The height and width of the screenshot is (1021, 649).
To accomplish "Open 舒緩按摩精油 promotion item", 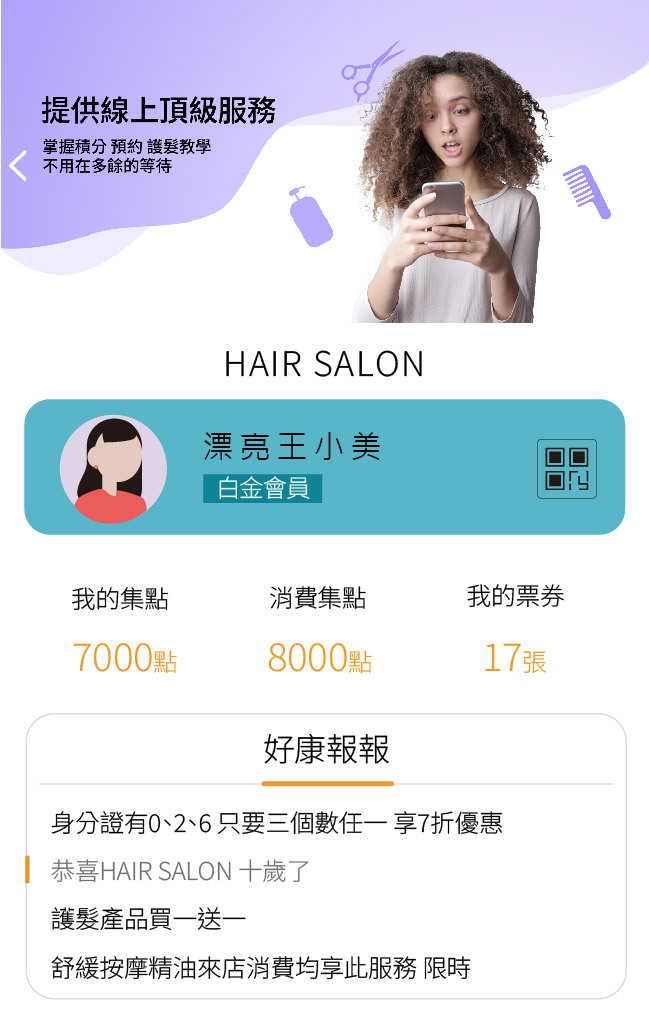I will (x=261, y=968).
